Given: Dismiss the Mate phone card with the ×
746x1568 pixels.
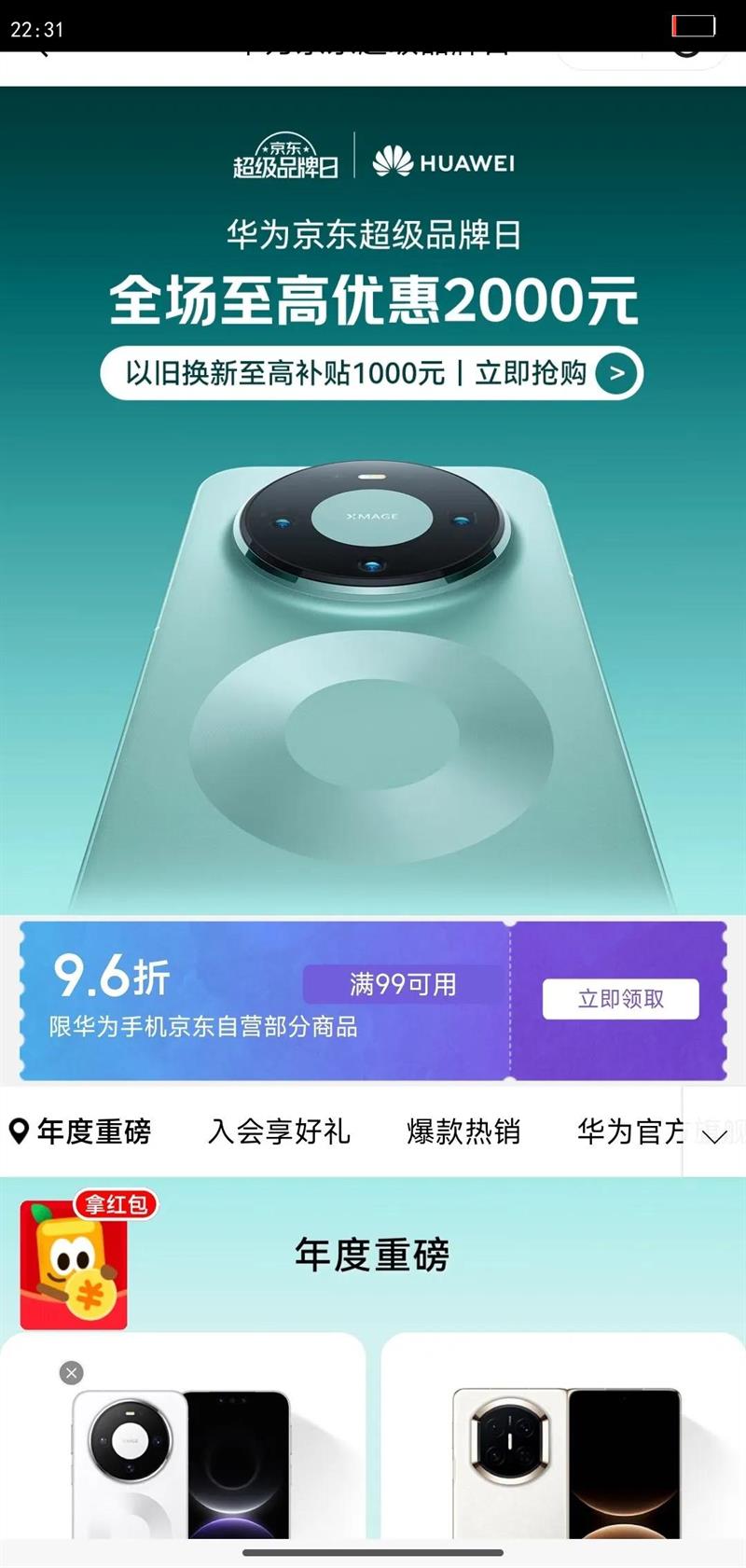Looking at the screenshot, I should (70, 1371).
